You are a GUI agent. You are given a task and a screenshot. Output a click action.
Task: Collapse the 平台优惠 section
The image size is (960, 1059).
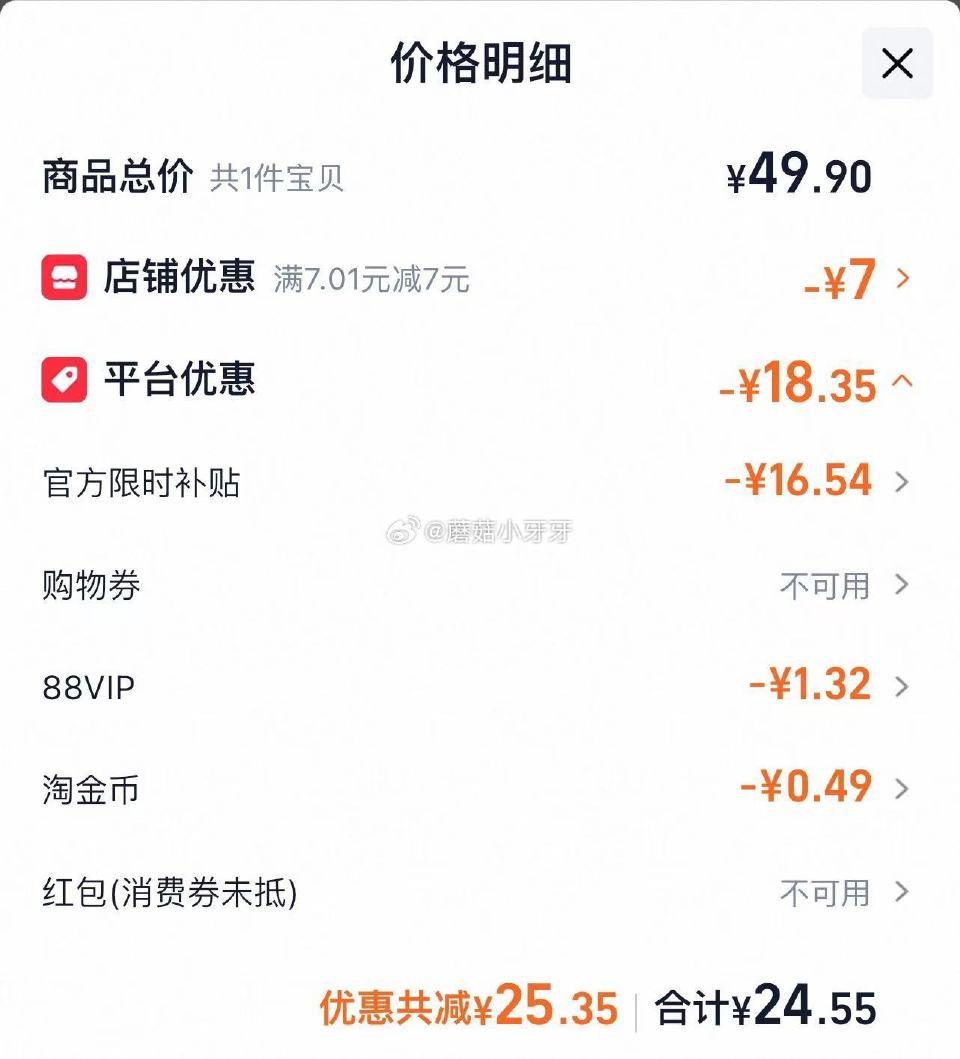[x=901, y=381]
